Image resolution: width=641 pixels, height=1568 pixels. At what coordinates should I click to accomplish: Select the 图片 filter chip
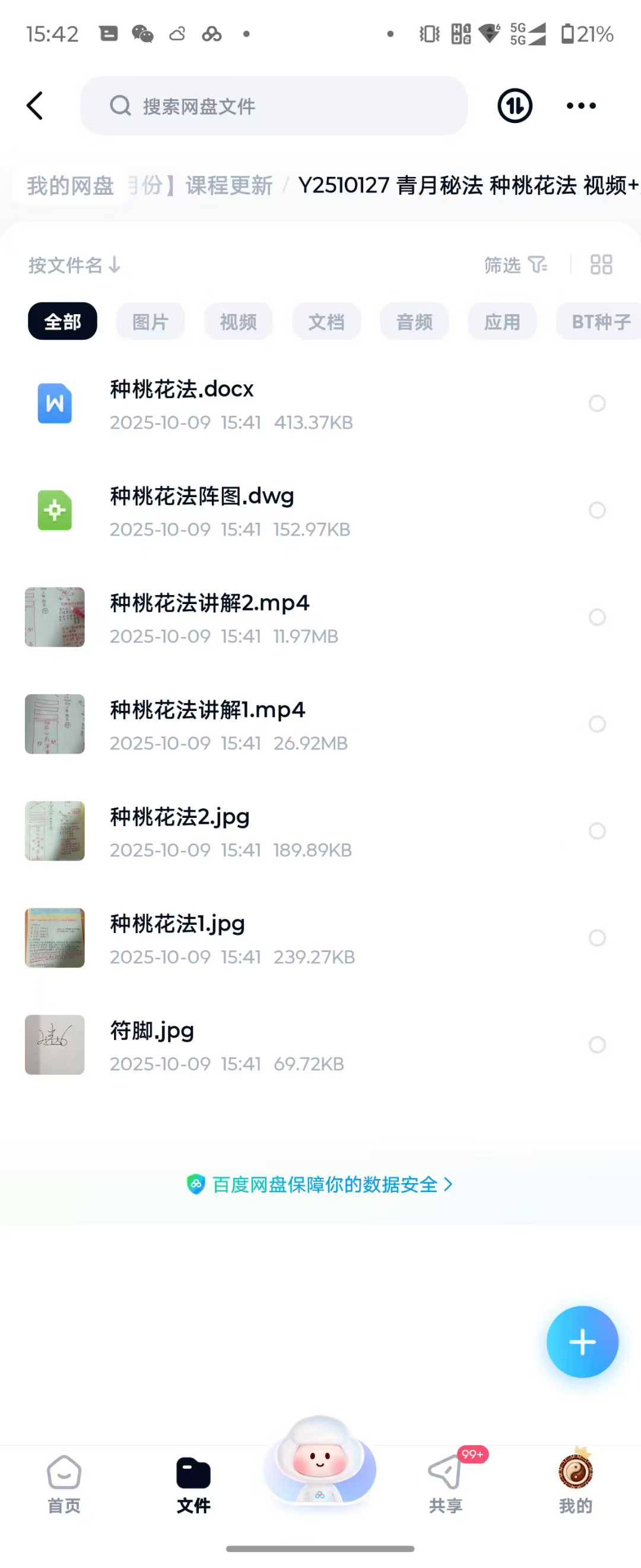coord(150,321)
